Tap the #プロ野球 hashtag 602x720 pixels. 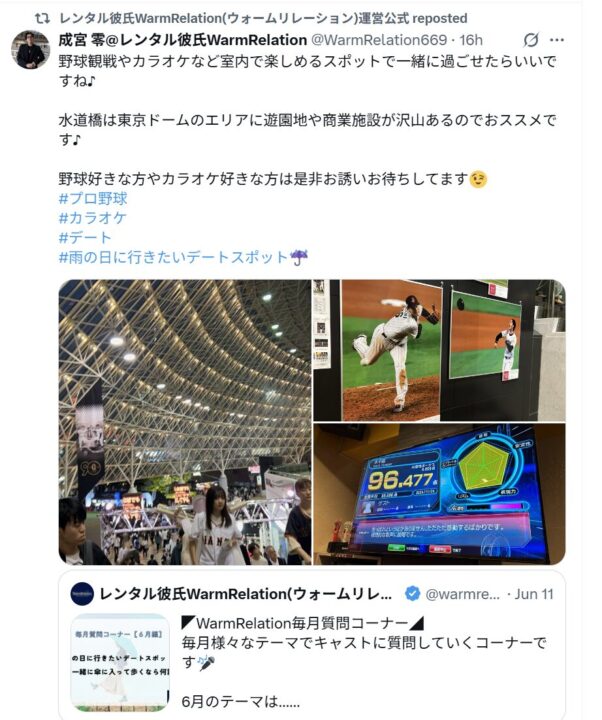[x=93, y=198]
